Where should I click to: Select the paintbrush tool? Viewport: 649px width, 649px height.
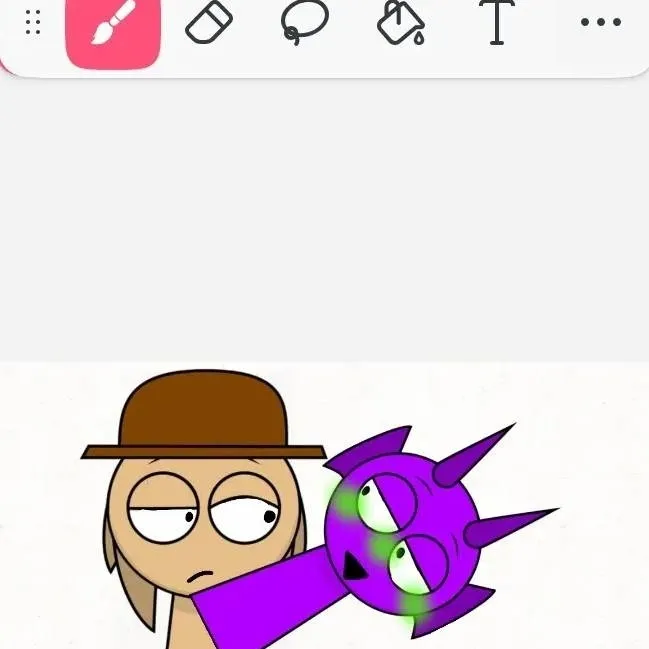point(113,24)
